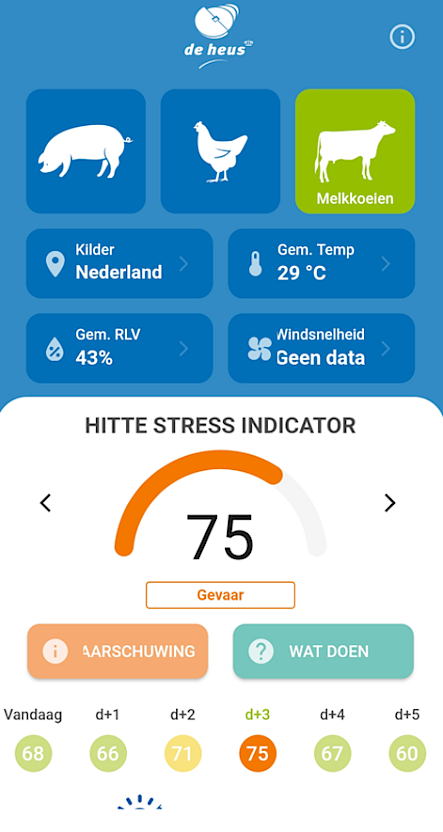Open the Kilder Nederland location card
This screenshot has width=443, height=832.
(x=119, y=263)
